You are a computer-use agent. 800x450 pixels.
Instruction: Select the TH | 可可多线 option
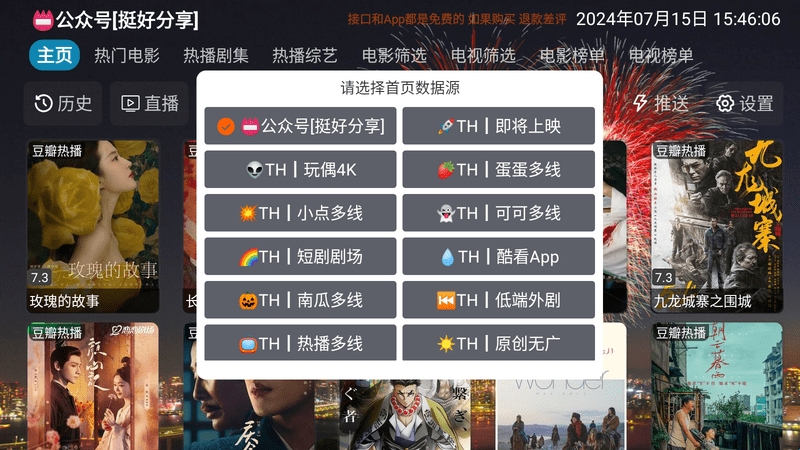click(x=498, y=213)
